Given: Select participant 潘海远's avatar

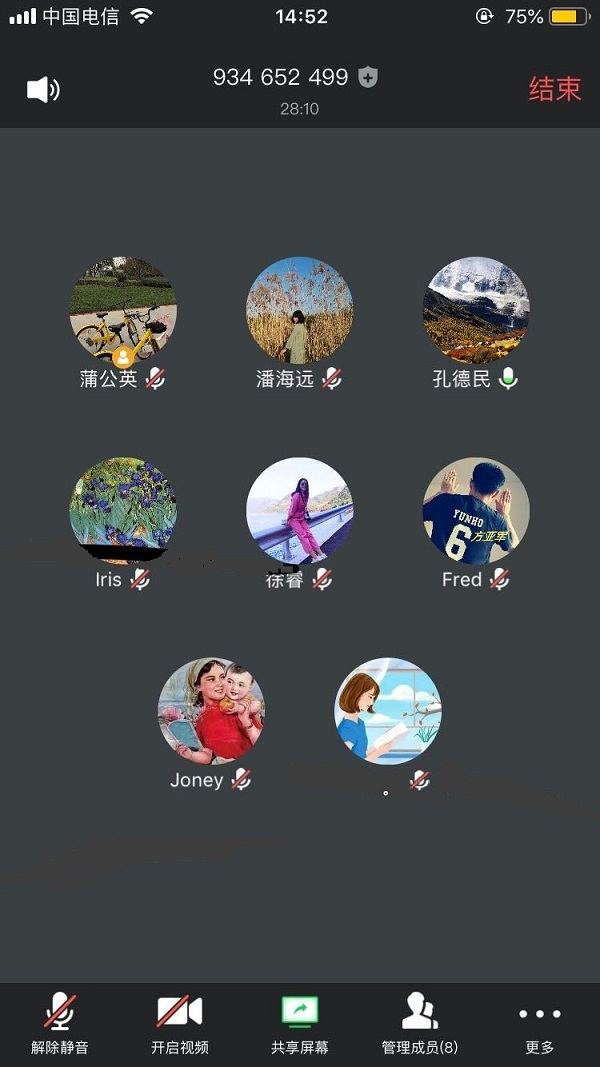Looking at the screenshot, I should [x=300, y=310].
